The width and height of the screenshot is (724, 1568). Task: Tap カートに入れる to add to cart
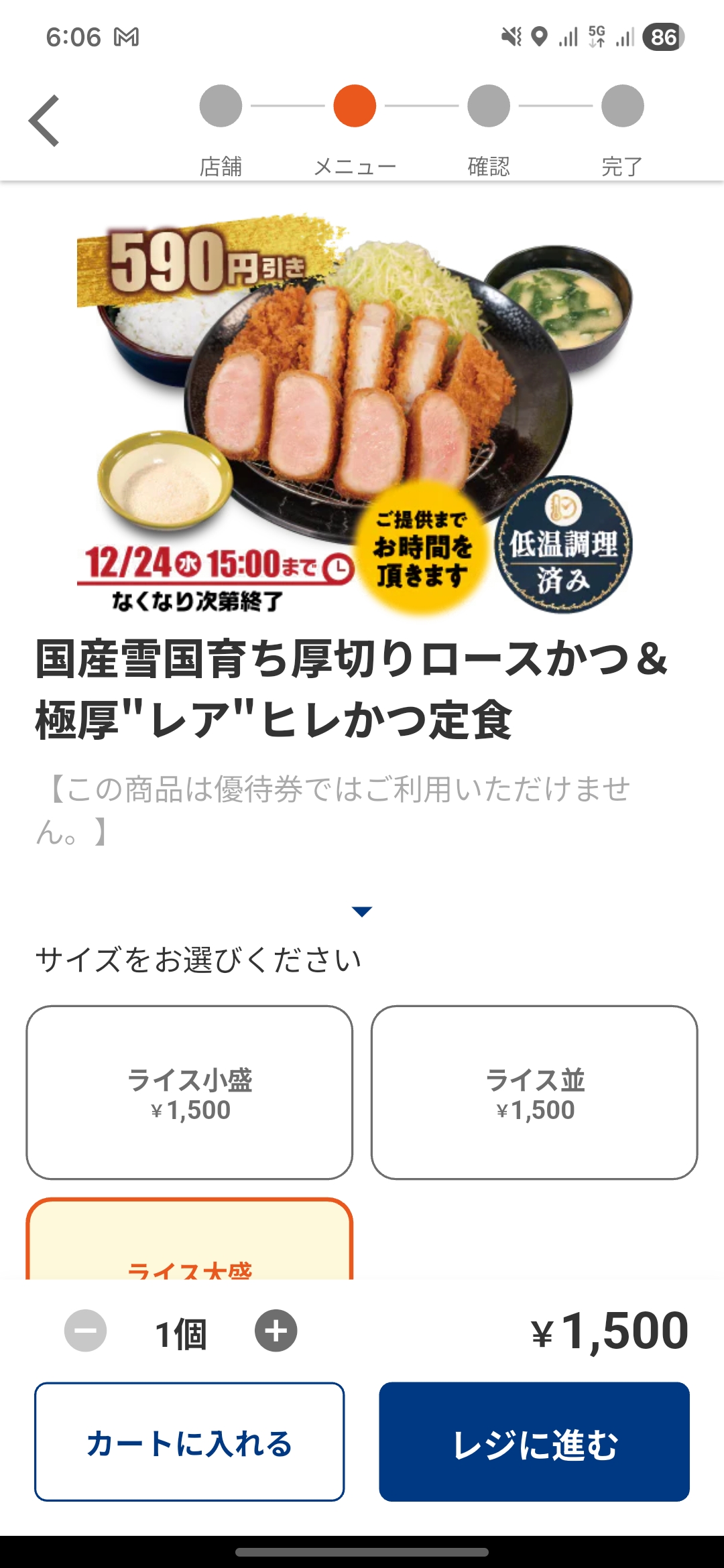(x=190, y=1441)
